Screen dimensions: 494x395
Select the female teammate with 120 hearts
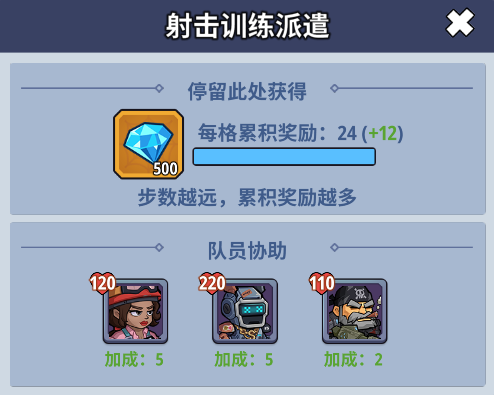(135, 311)
